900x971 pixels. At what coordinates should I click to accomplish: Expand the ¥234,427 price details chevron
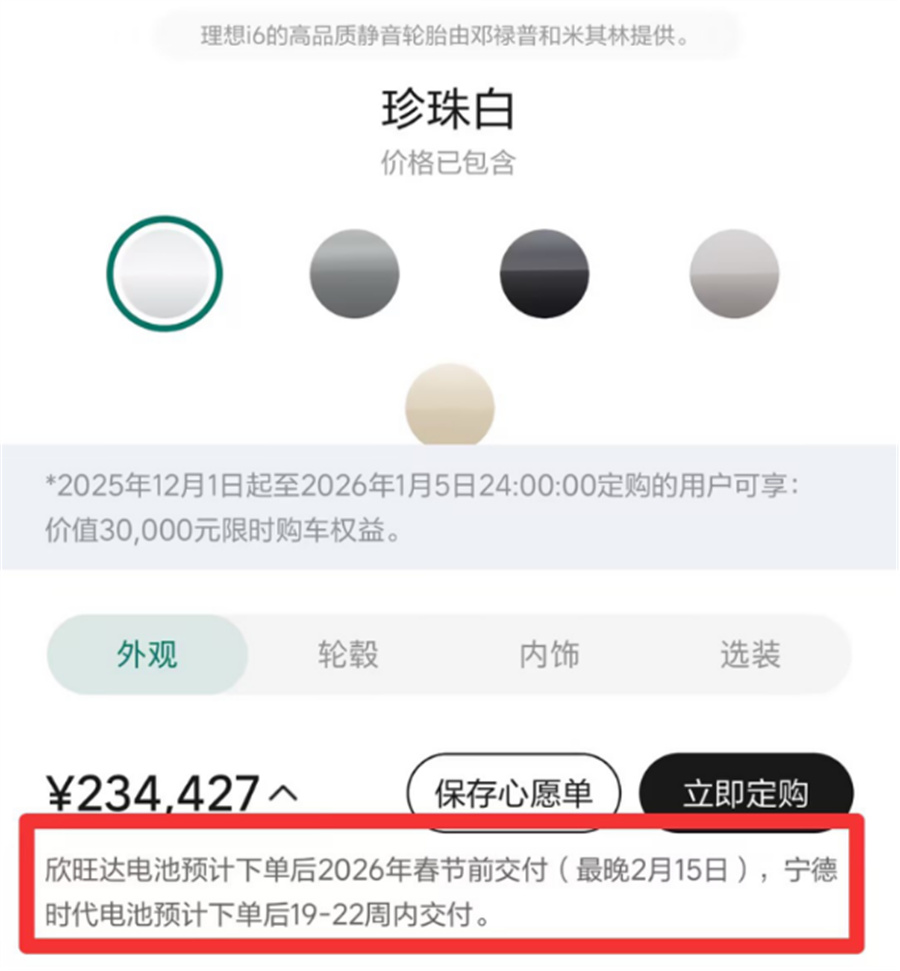point(284,794)
